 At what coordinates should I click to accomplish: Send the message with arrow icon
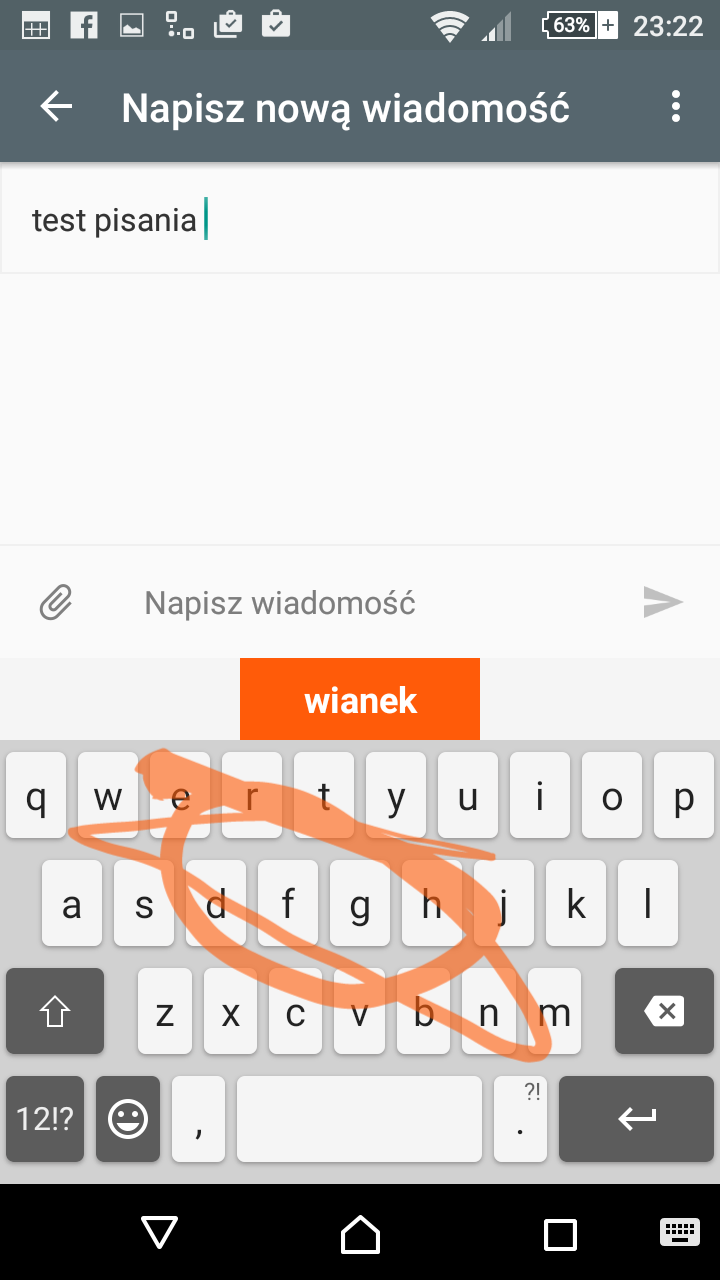pyautogui.click(x=662, y=602)
